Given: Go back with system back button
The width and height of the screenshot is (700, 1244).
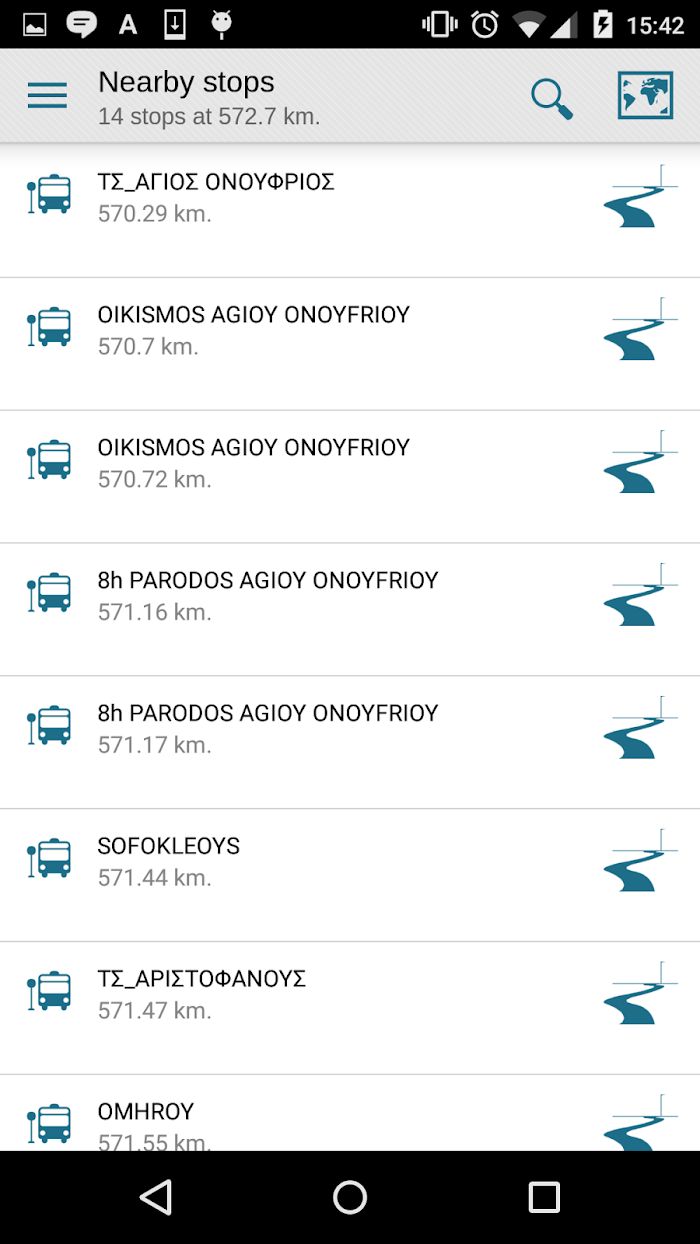Looking at the screenshot, I should [x=156, y=1197].
